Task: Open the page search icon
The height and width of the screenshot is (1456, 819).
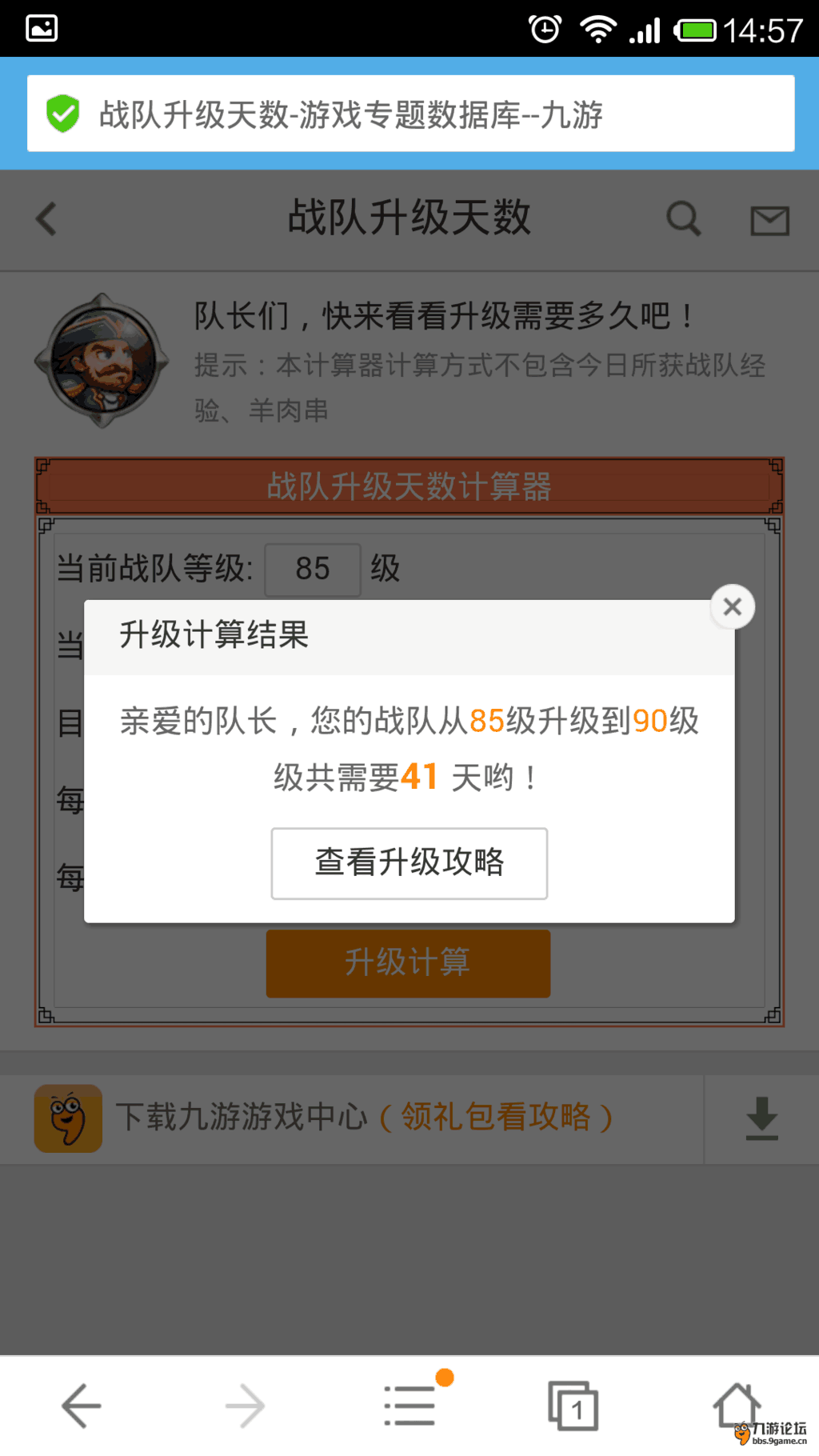Action: (684, 218)
